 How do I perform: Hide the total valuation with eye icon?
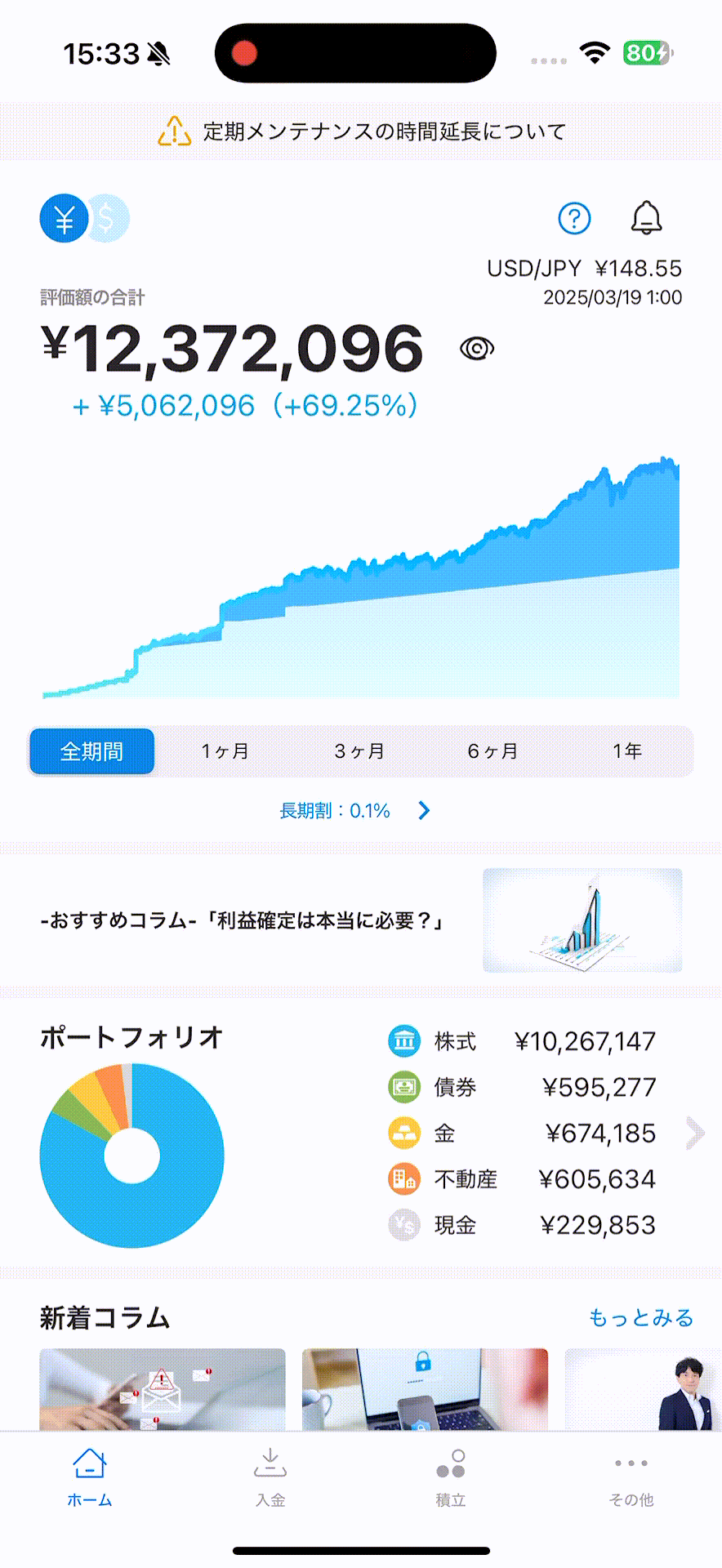coord(477,349)
